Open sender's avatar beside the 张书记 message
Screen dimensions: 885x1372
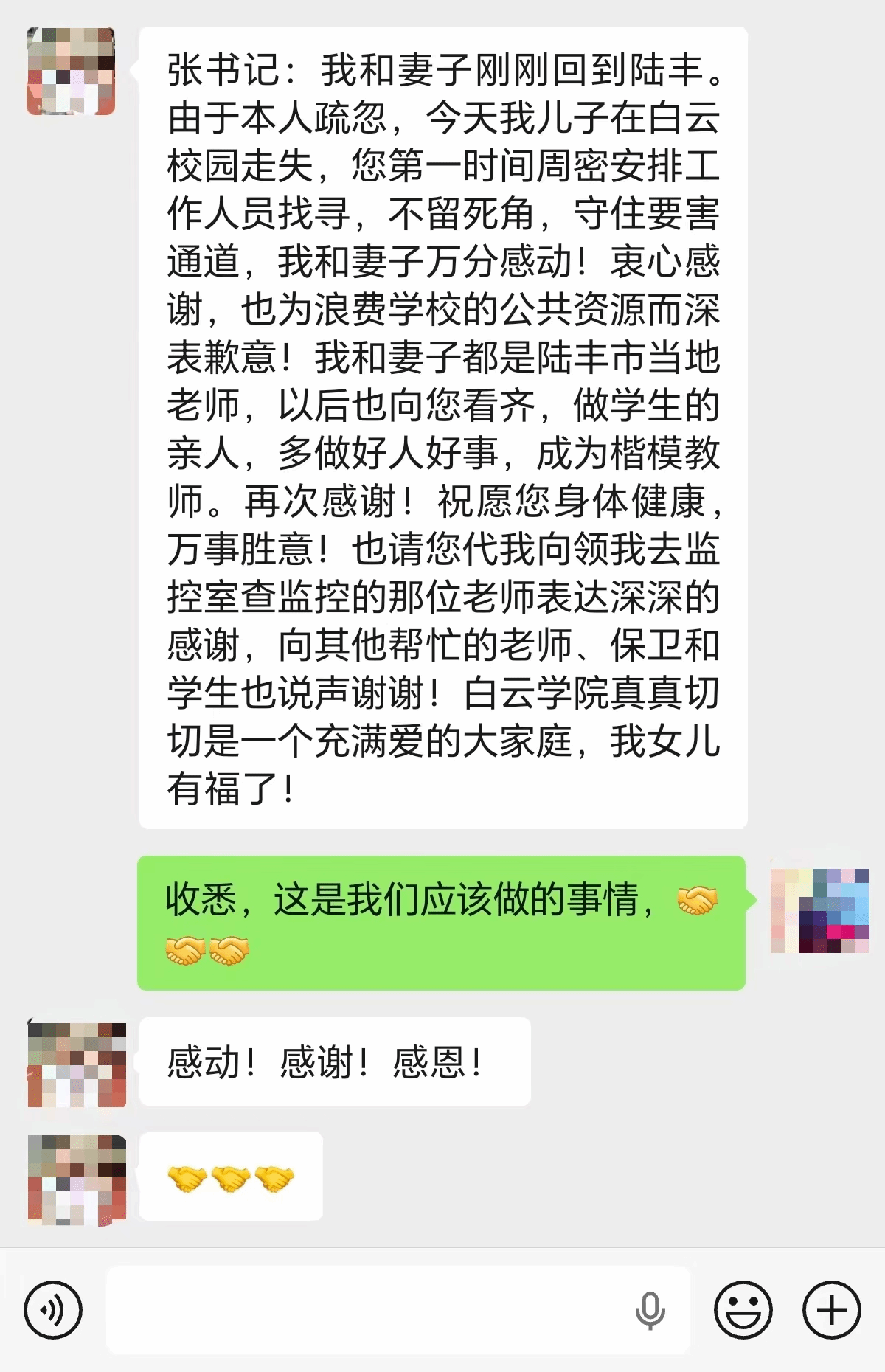tap(71, 71)
